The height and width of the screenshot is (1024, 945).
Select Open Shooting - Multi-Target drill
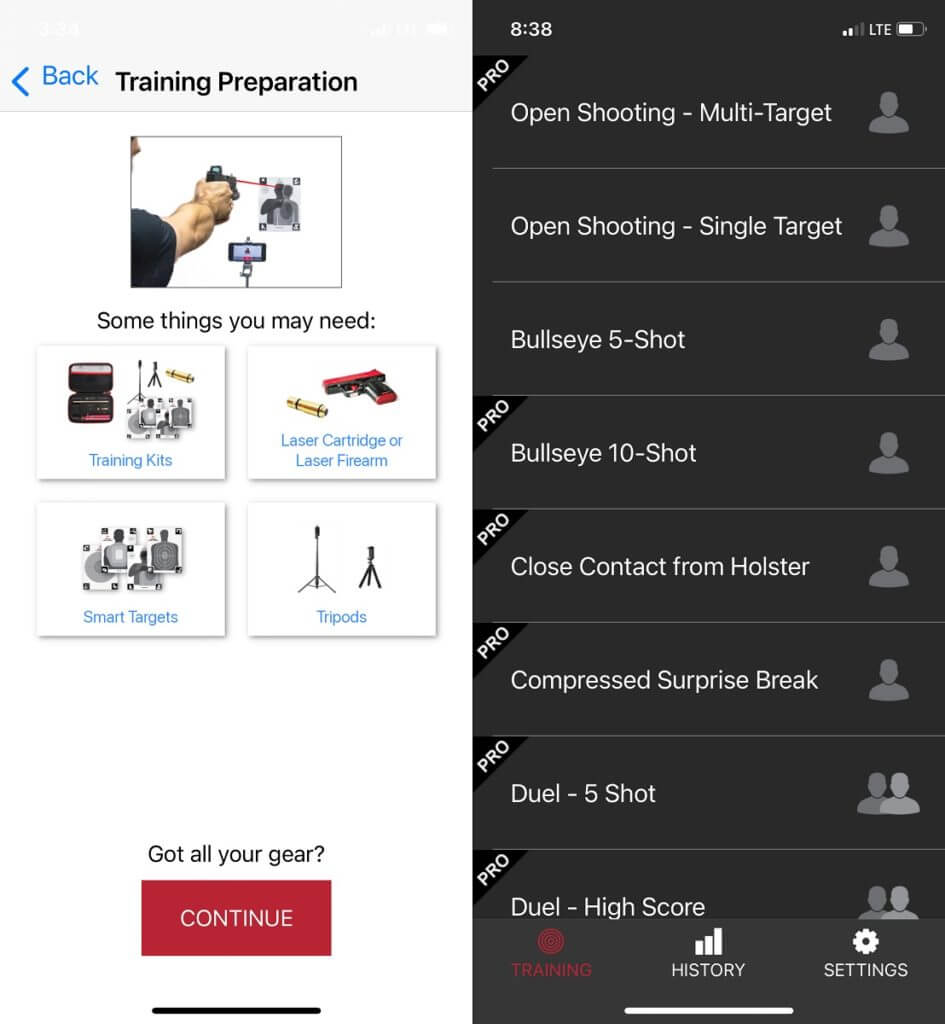671,113
